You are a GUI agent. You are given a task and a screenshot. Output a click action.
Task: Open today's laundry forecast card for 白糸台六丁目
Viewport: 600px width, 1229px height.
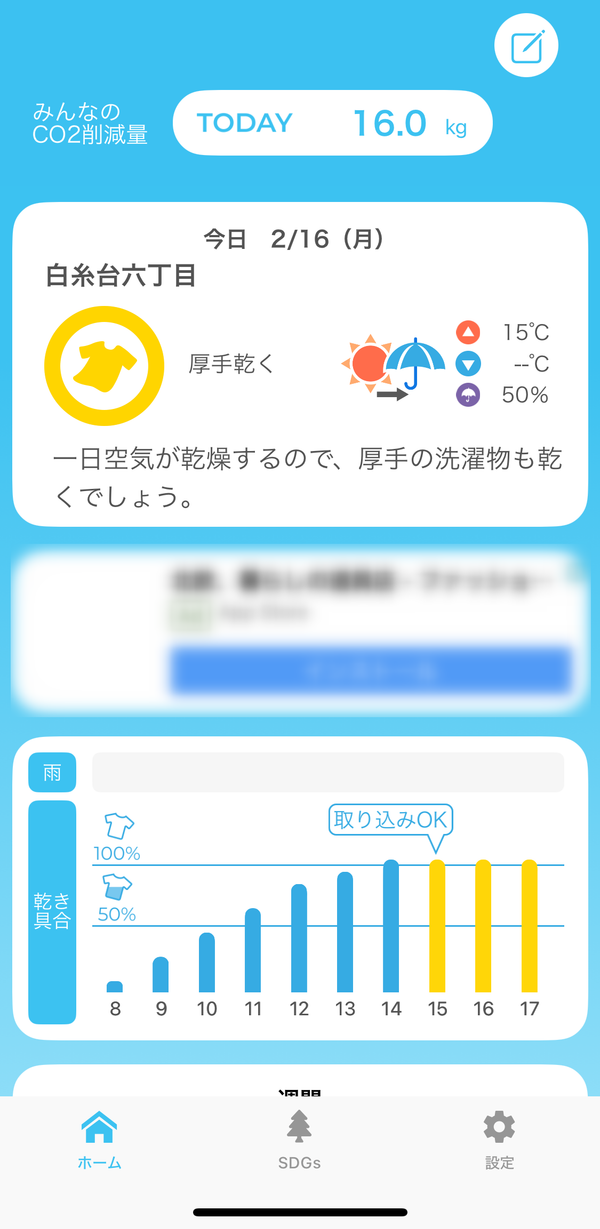click(299, 364)
